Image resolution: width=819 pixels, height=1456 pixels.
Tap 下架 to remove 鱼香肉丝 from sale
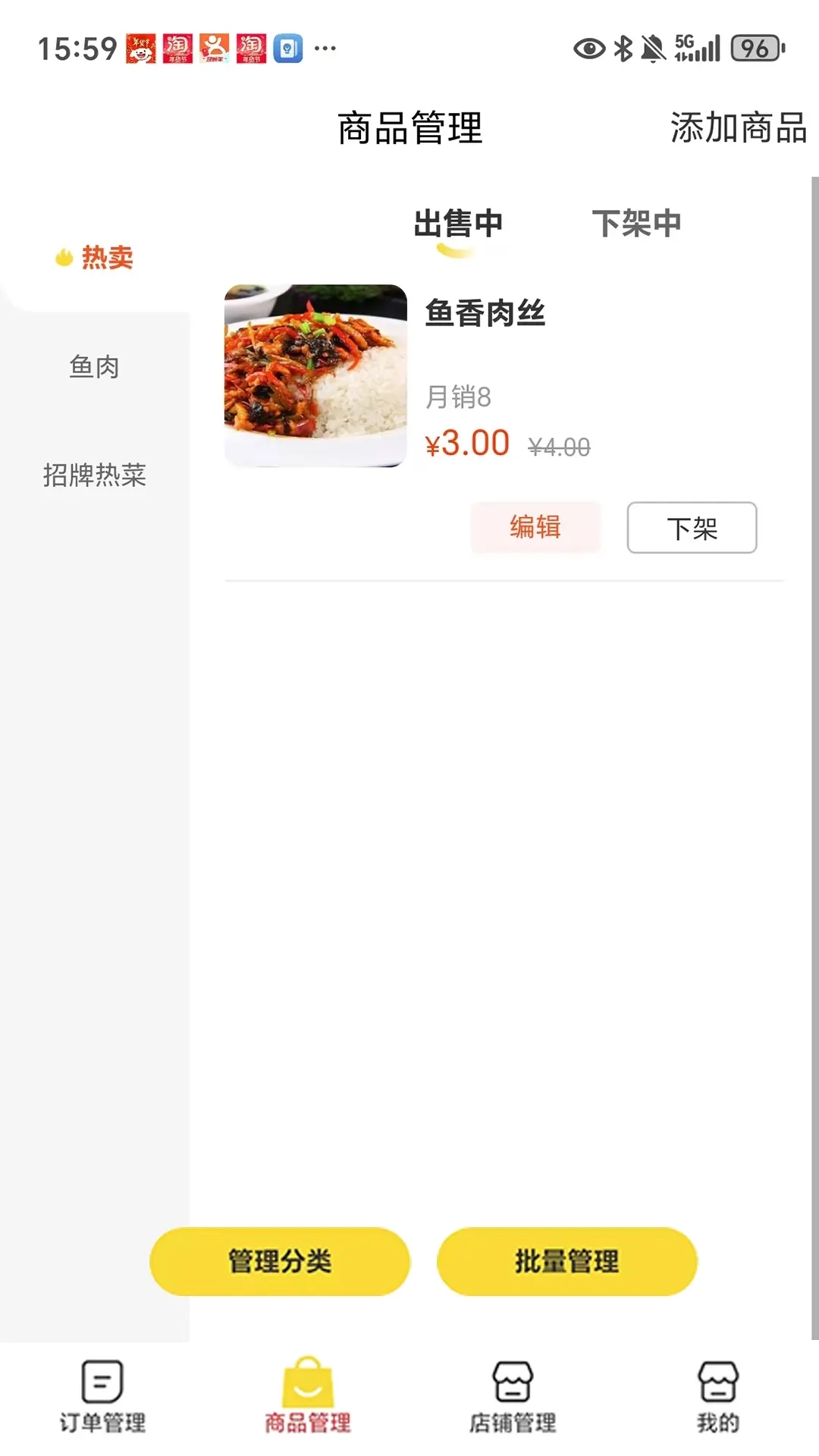[x=691, y=527]
